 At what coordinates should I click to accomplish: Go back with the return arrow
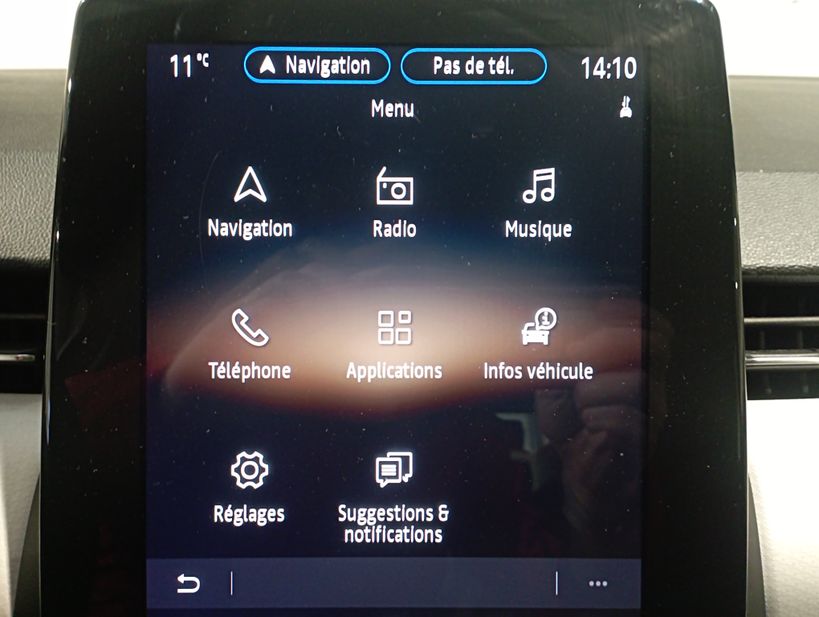(188, 584)
